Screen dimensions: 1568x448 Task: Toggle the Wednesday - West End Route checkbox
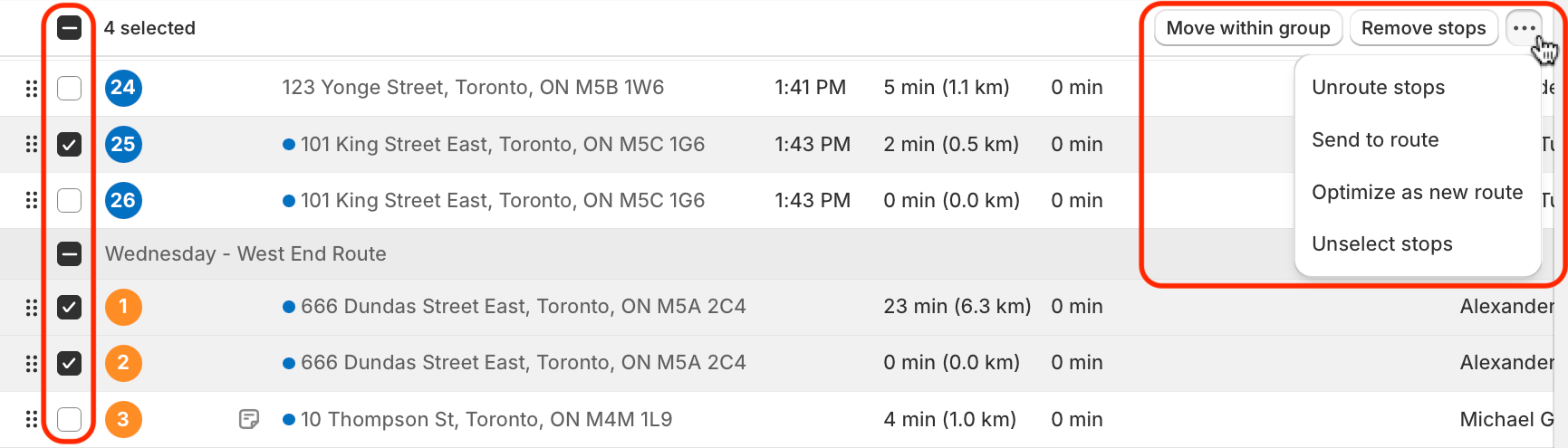coord(70,254)
